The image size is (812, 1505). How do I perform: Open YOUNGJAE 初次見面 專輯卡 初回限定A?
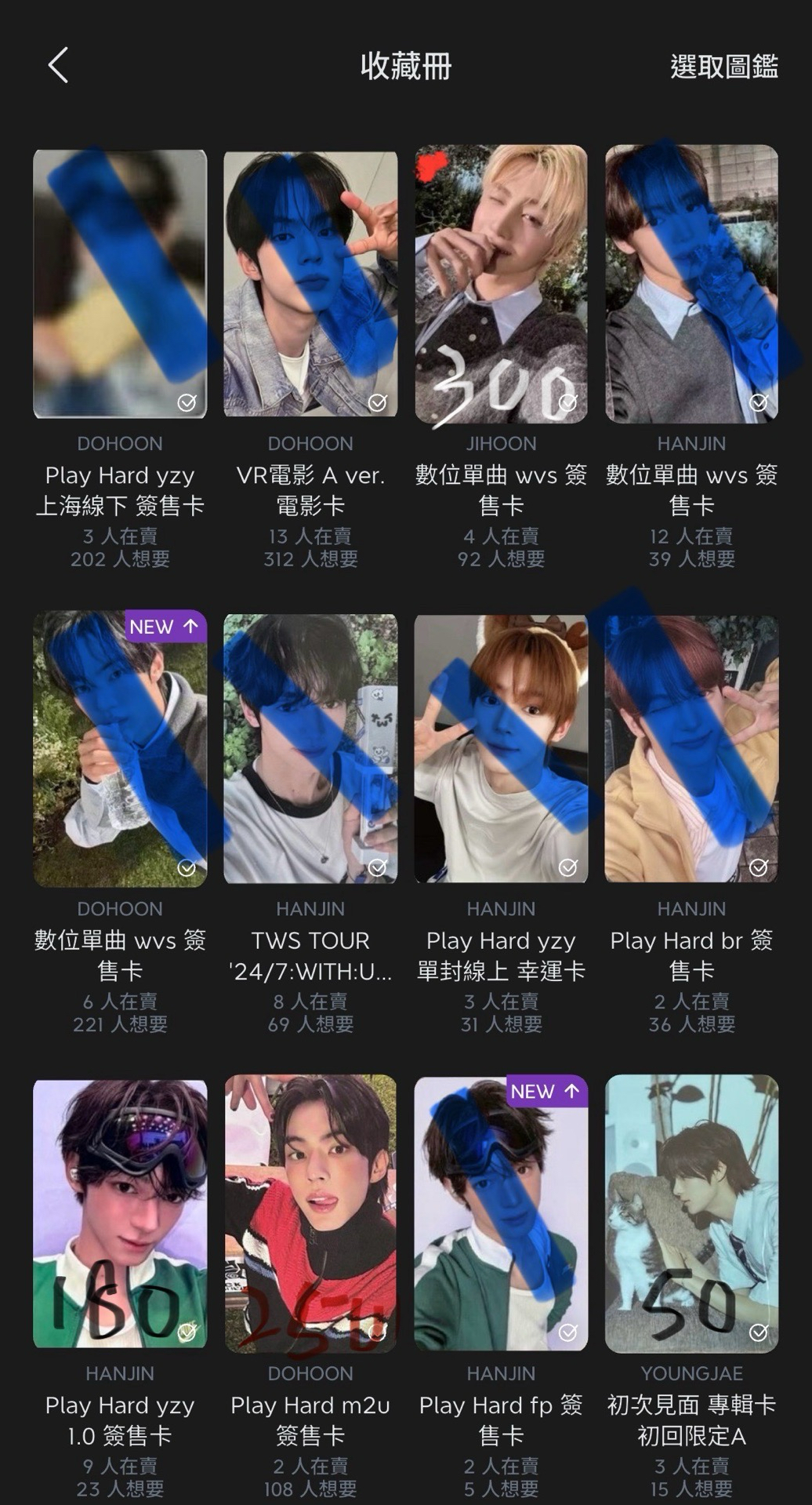(691, 1213)
